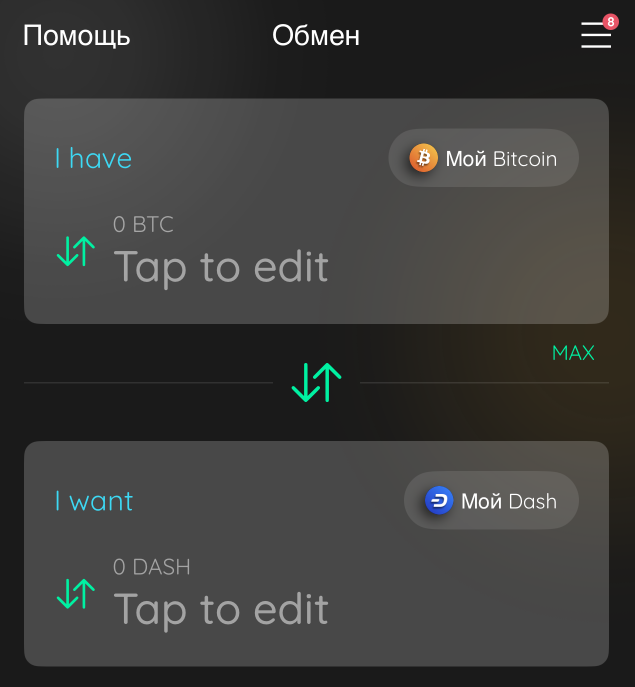Select the Мой Bitcoin wallet chip
Screen dimensions: 635x687
click(484, 158)
